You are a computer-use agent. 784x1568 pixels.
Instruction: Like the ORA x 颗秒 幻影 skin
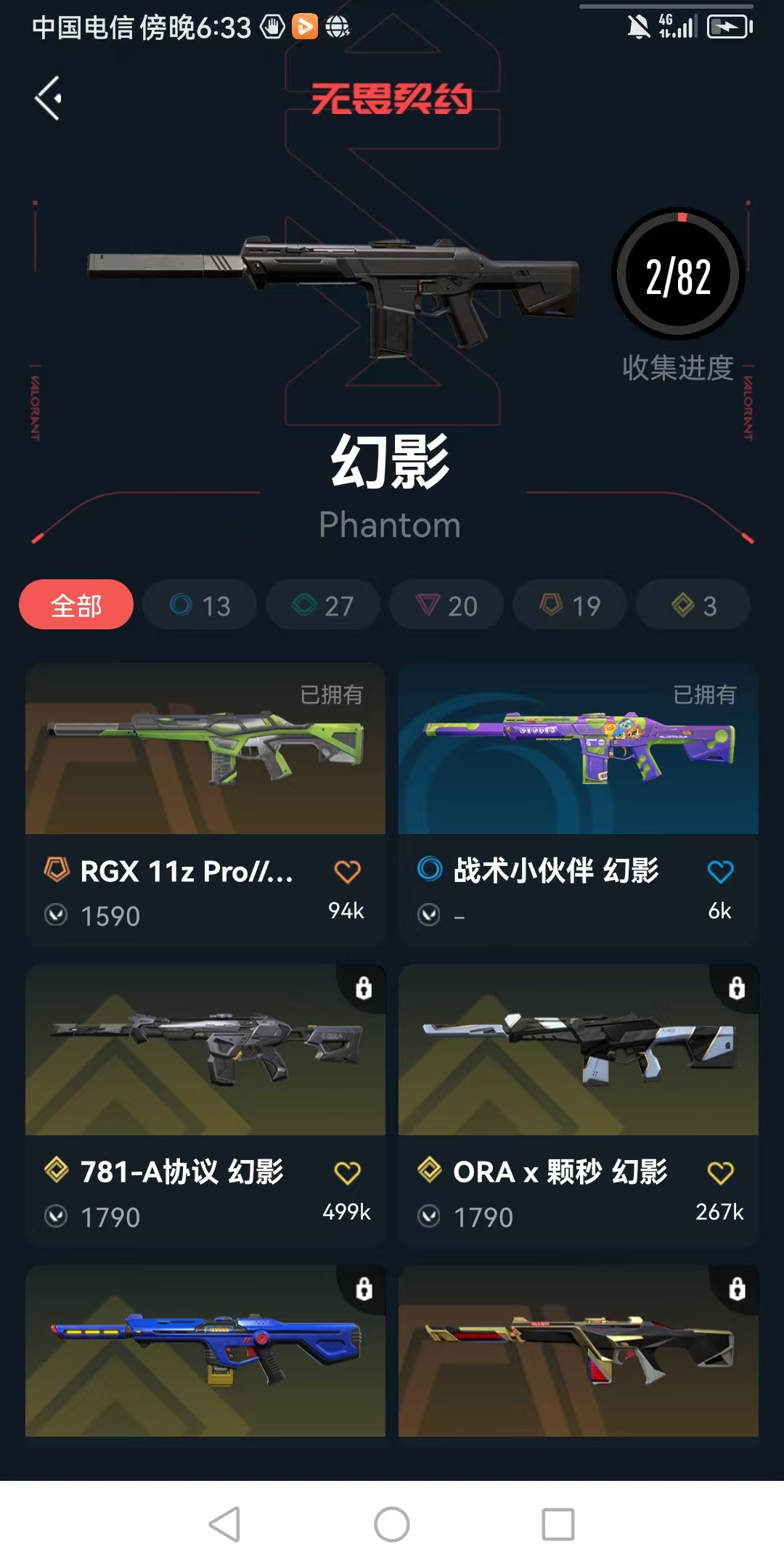pyautogui.click(x=720, y=1172)
